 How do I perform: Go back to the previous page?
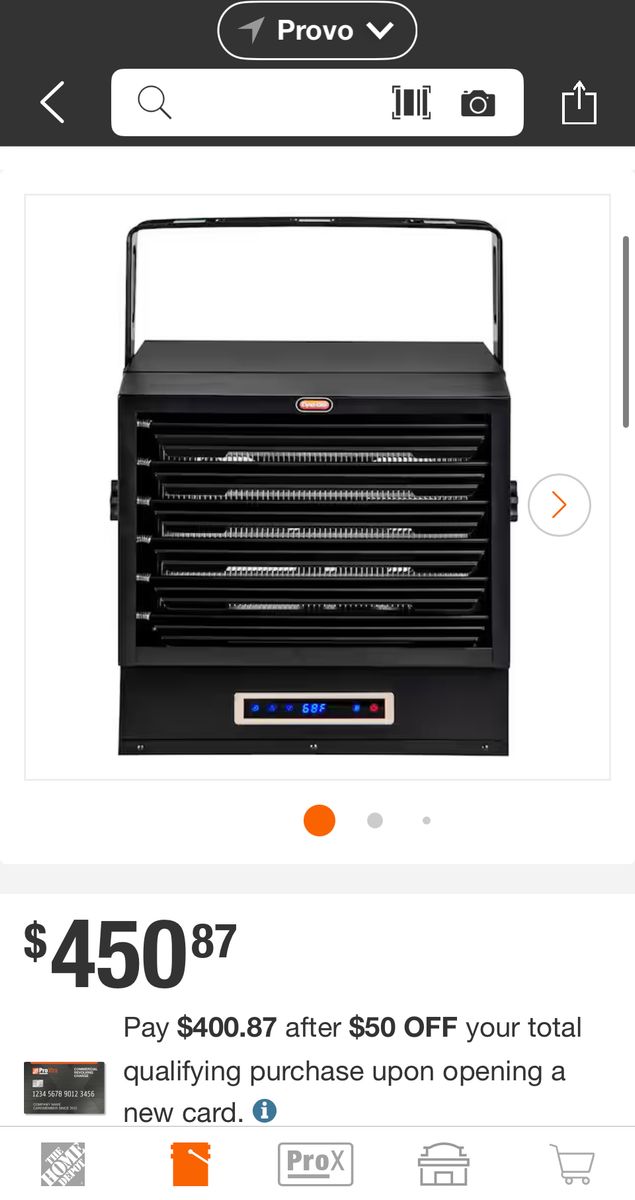pos(52,103)
